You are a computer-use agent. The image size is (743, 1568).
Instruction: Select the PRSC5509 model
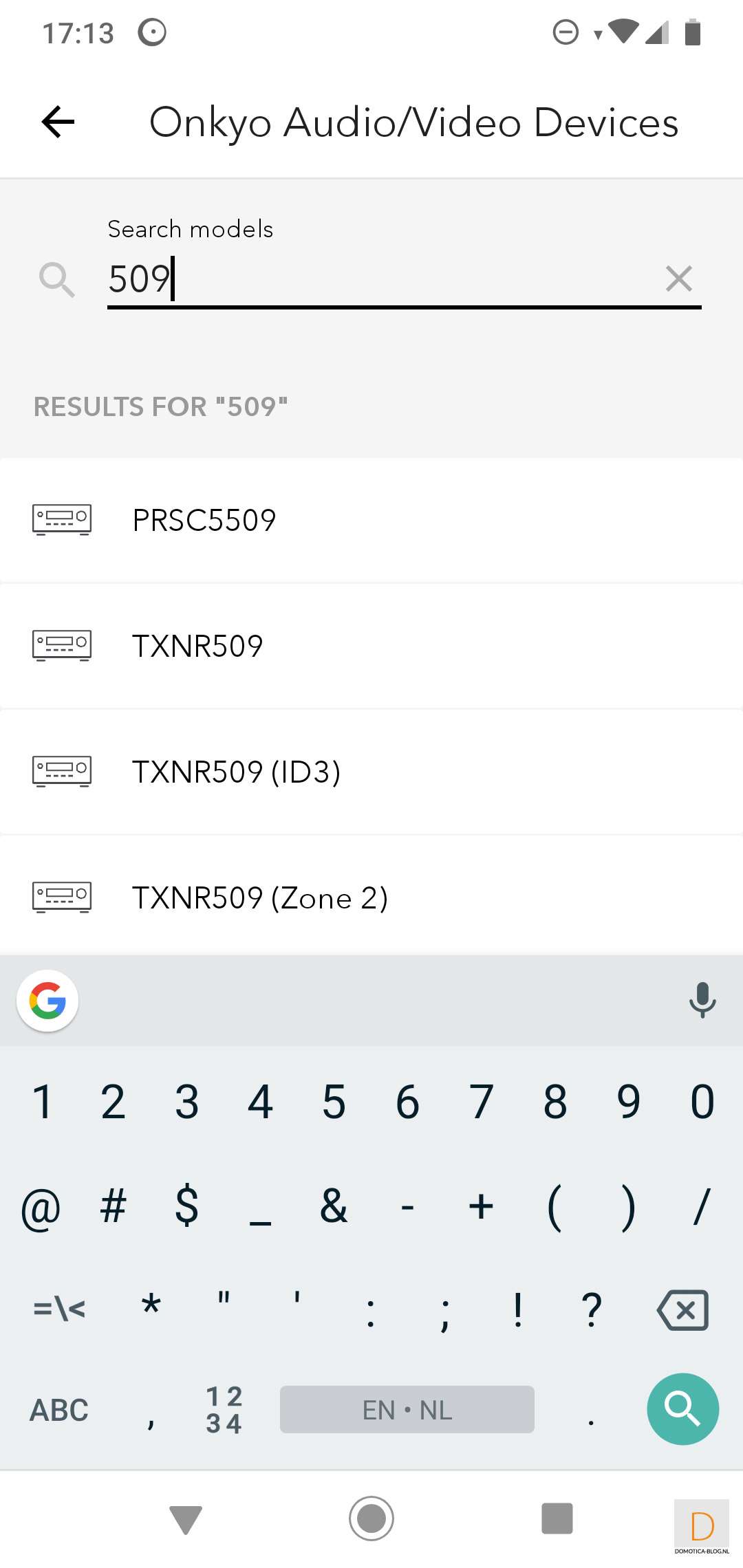point(371,520)
